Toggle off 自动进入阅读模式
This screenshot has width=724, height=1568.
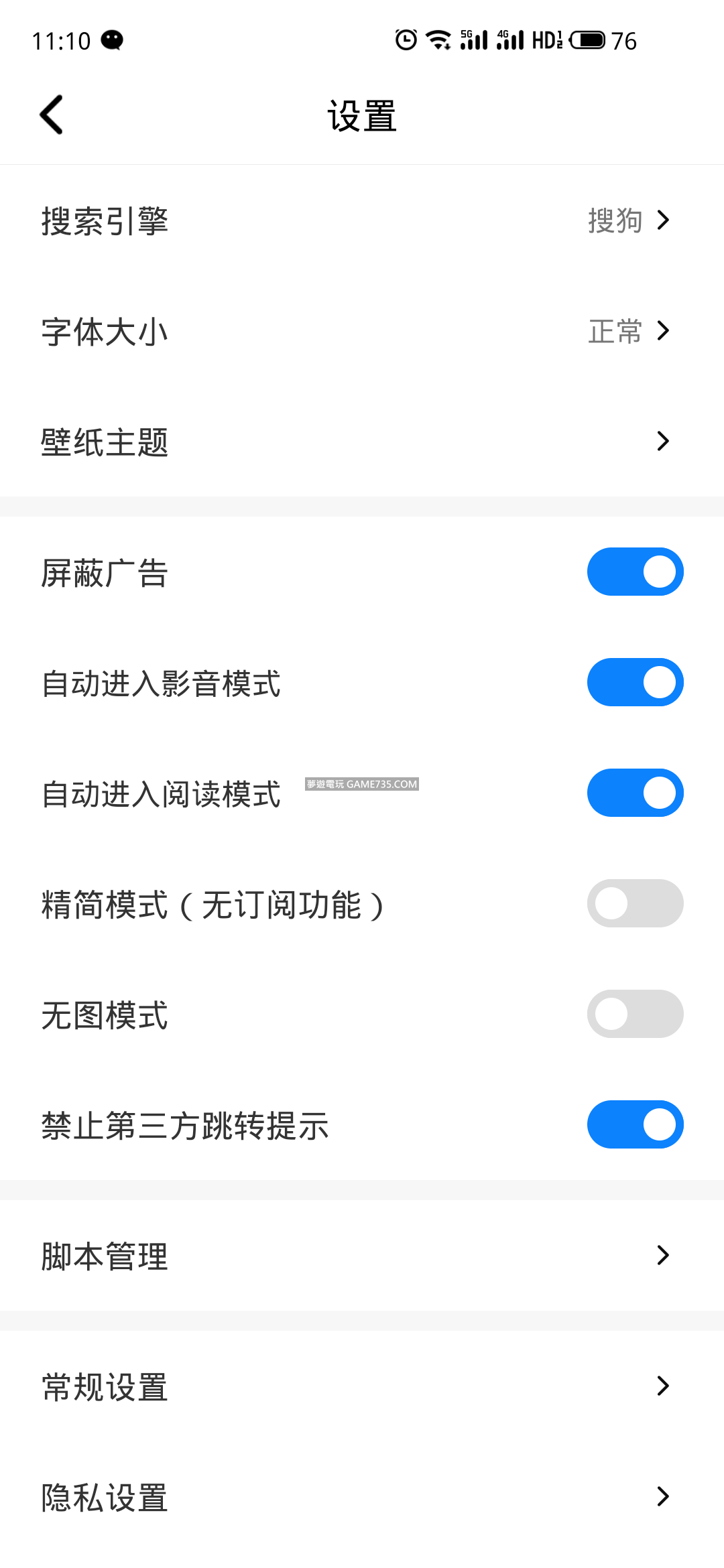(635, 793)
